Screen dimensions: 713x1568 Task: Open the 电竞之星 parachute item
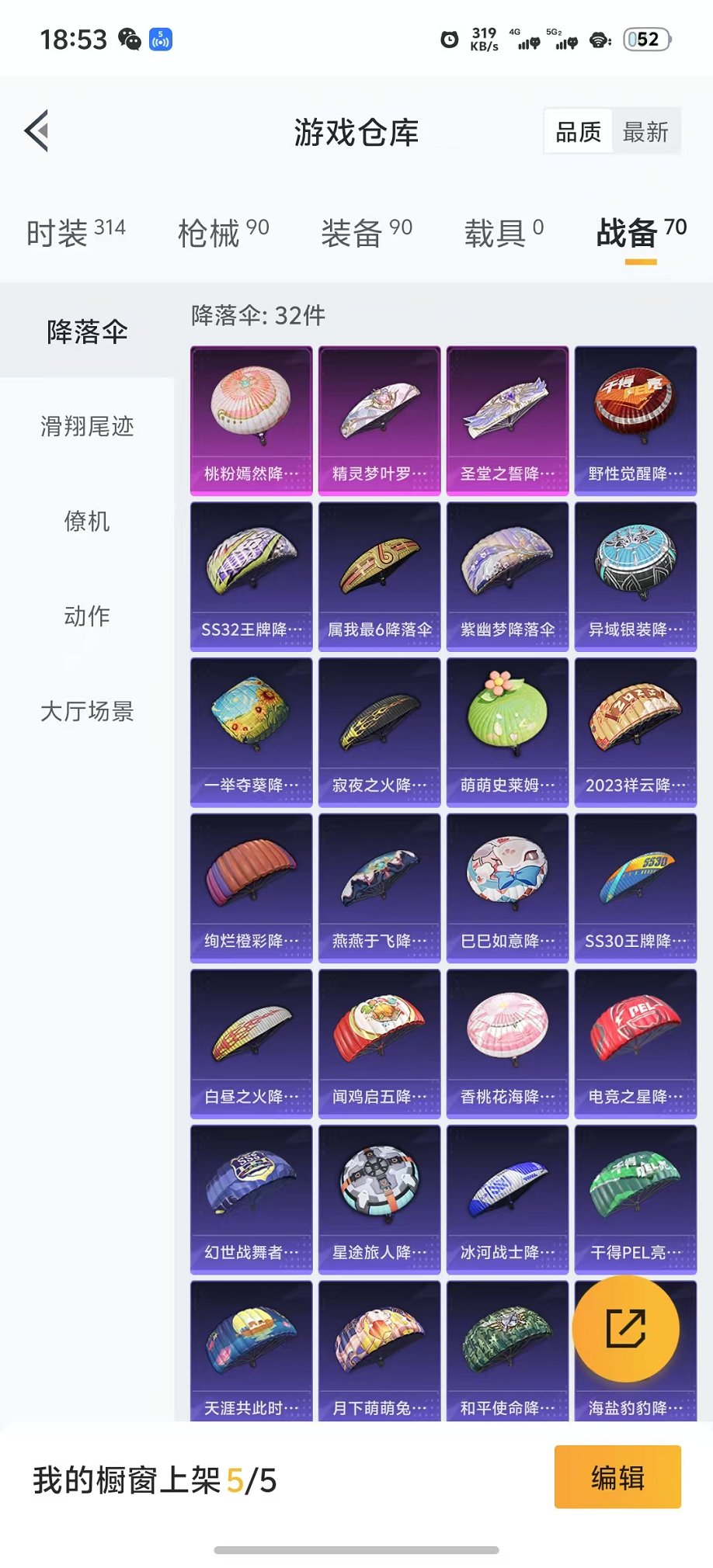pos(635,1043)
